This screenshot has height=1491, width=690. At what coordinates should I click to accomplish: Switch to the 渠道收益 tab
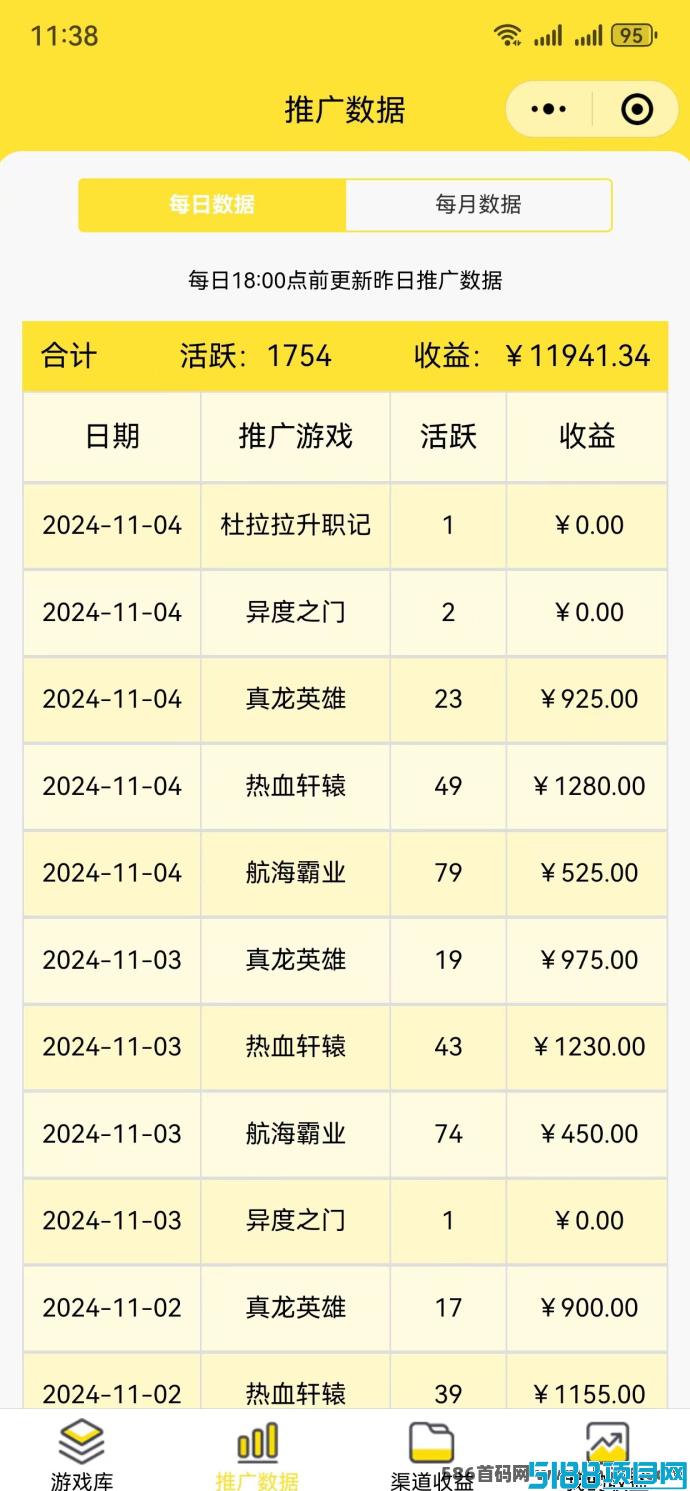coord(432,1455)
